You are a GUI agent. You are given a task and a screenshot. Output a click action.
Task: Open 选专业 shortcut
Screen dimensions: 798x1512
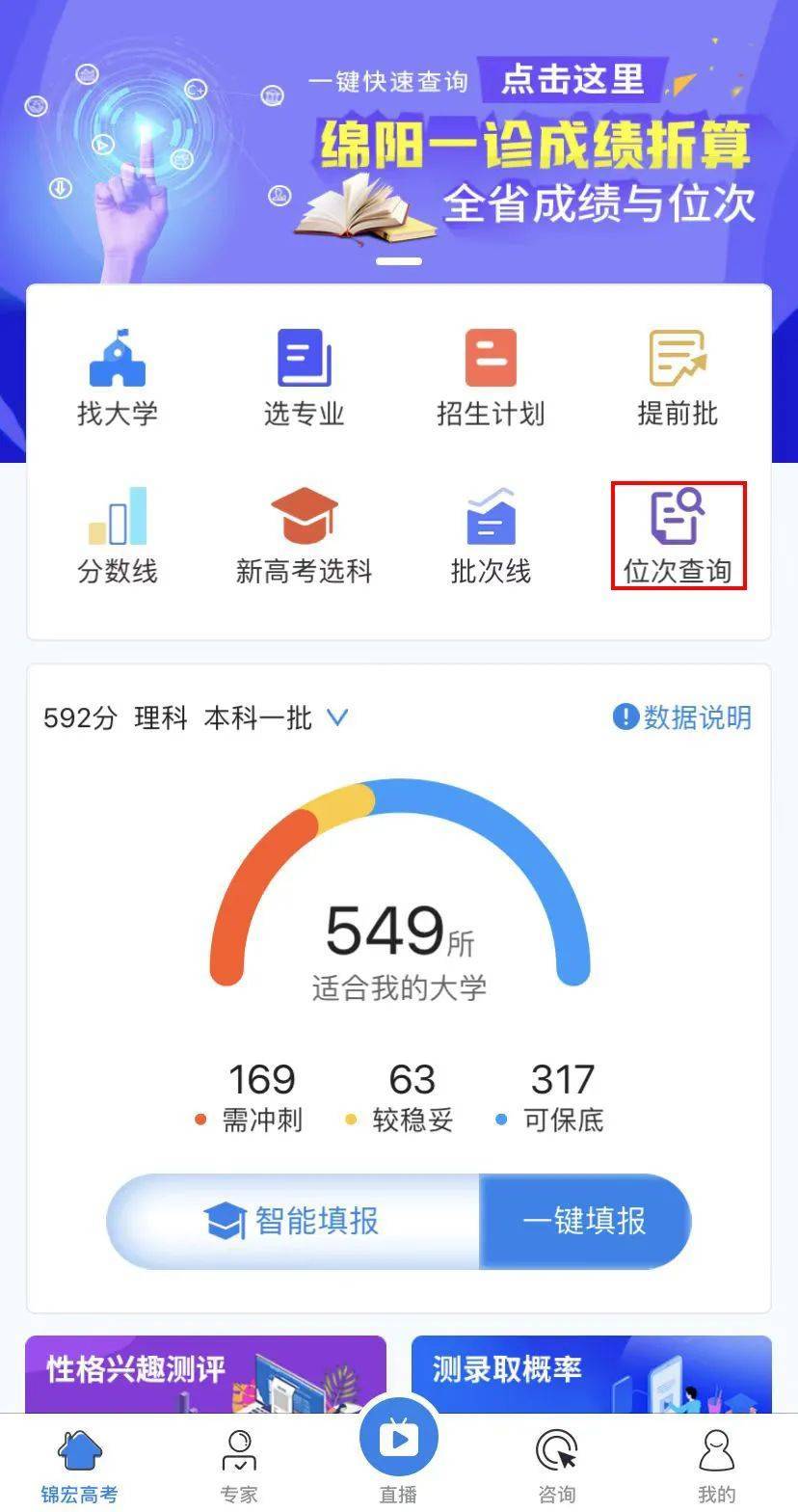click(304, 378)
